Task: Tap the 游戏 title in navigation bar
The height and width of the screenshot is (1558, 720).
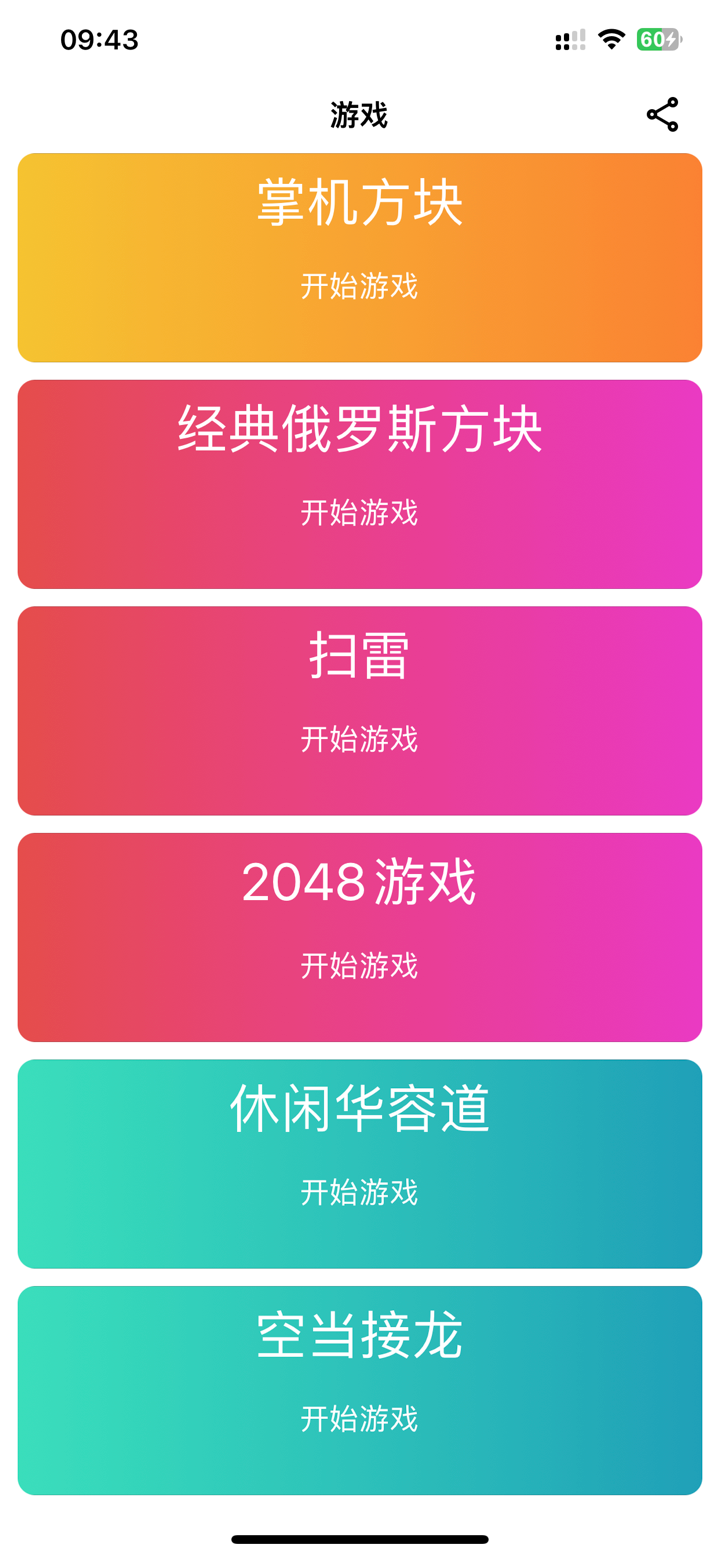Action: pos(359,114)
